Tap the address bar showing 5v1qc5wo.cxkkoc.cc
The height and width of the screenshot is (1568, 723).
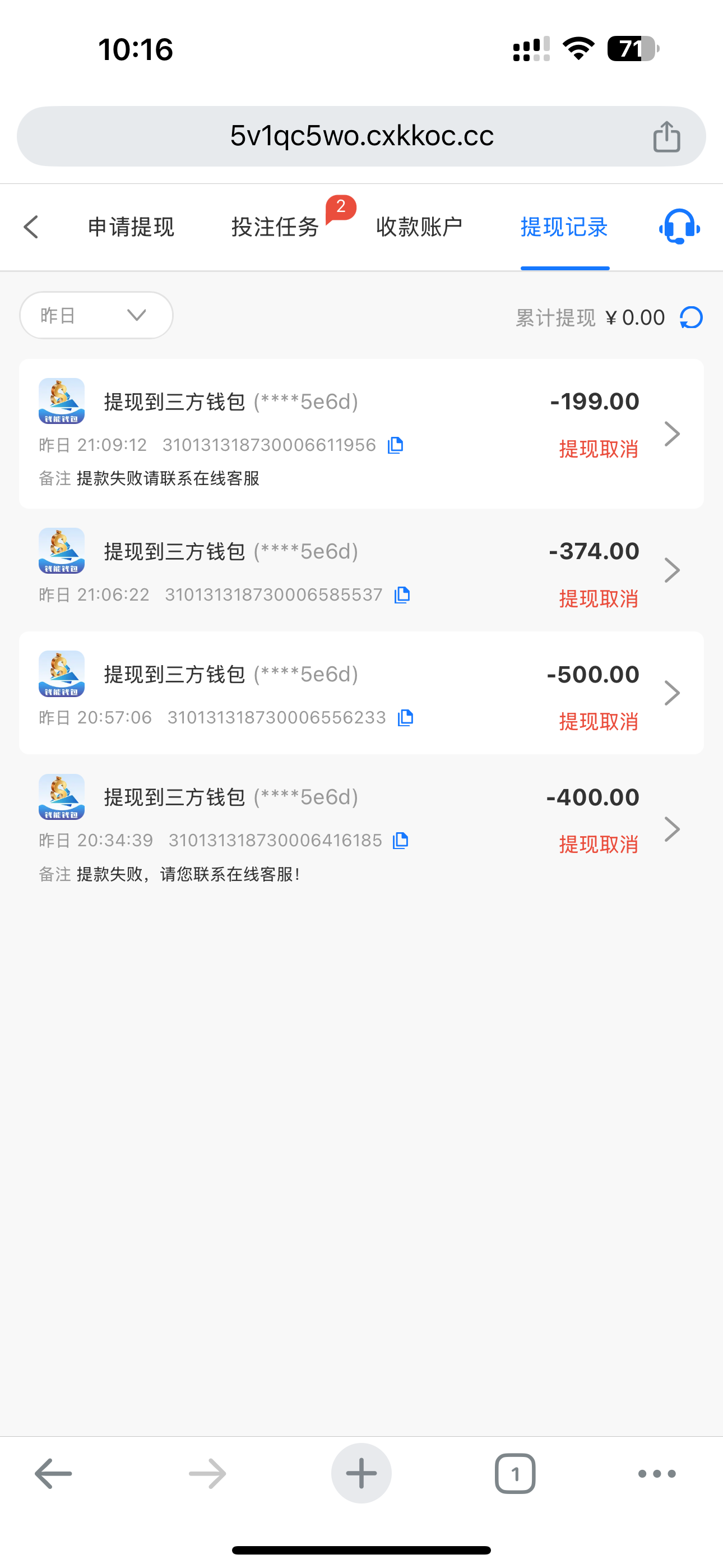(x=361, y=136)
